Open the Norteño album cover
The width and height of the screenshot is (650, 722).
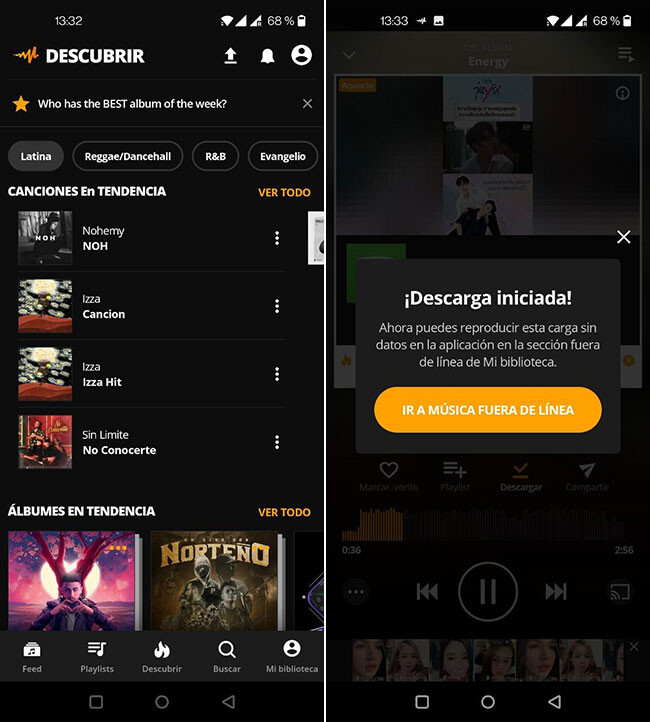[215, 580]
